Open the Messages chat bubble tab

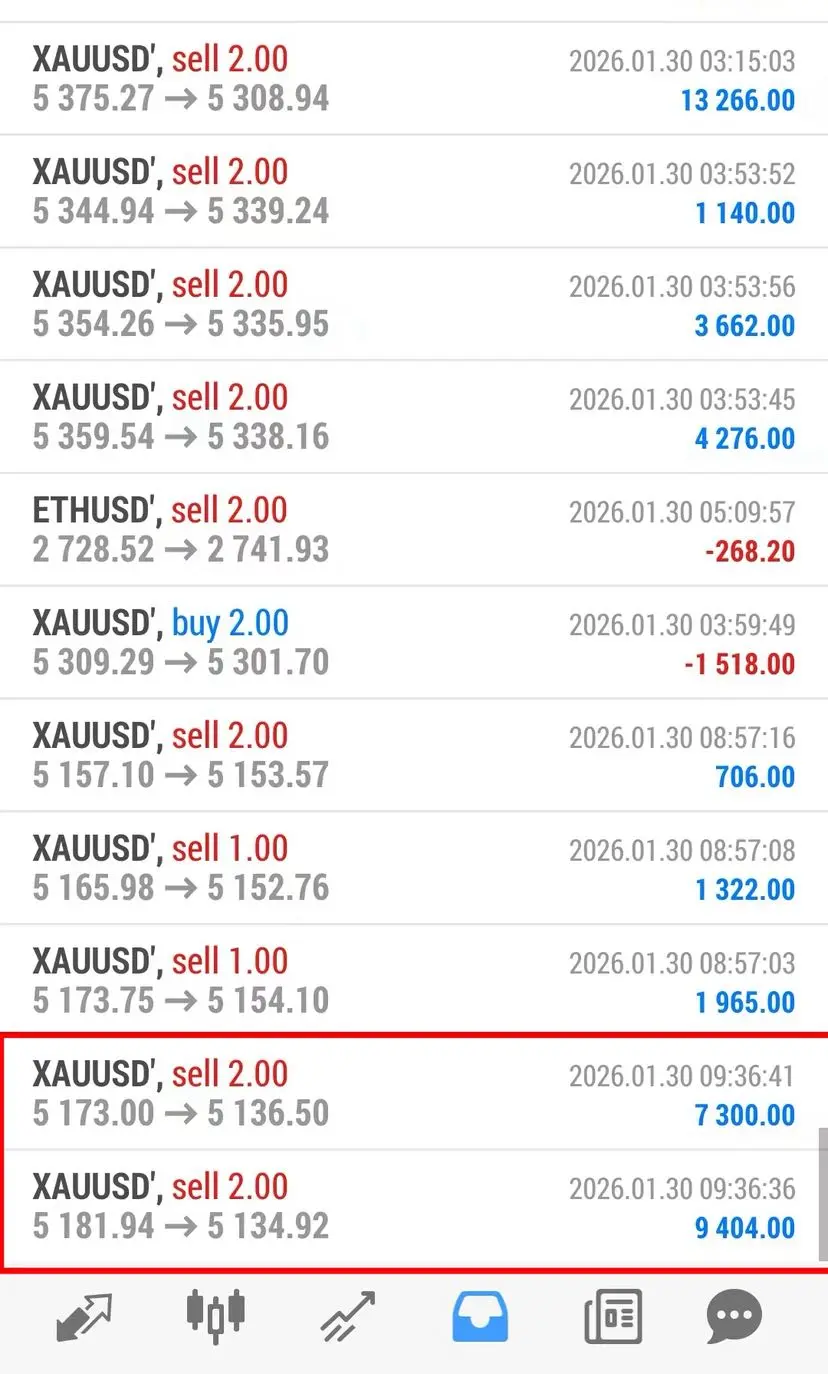click(x=734, y=1317)
